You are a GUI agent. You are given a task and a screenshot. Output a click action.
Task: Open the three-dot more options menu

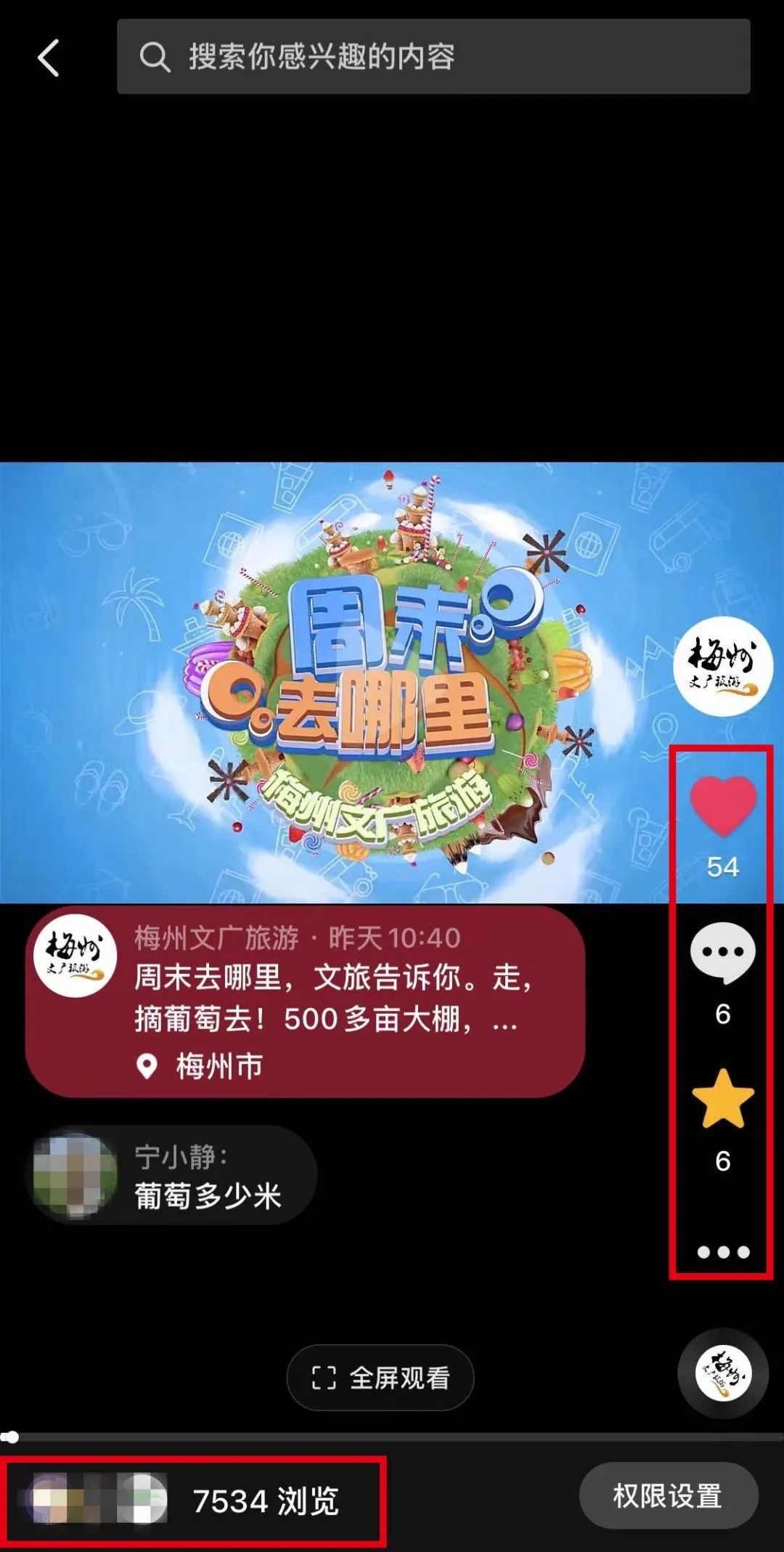[723, 1252]
